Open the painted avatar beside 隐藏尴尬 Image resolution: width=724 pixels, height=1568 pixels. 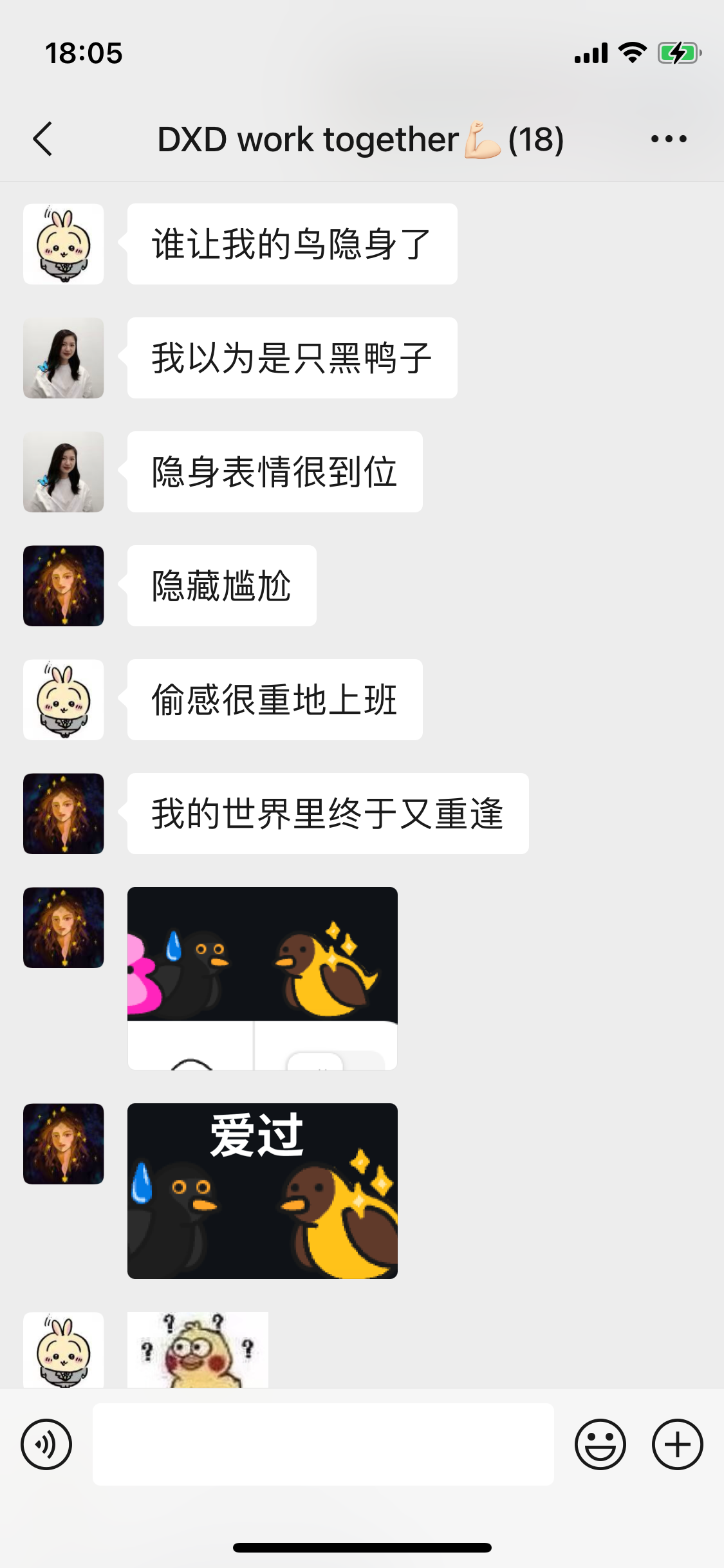(x=64, y=586)
